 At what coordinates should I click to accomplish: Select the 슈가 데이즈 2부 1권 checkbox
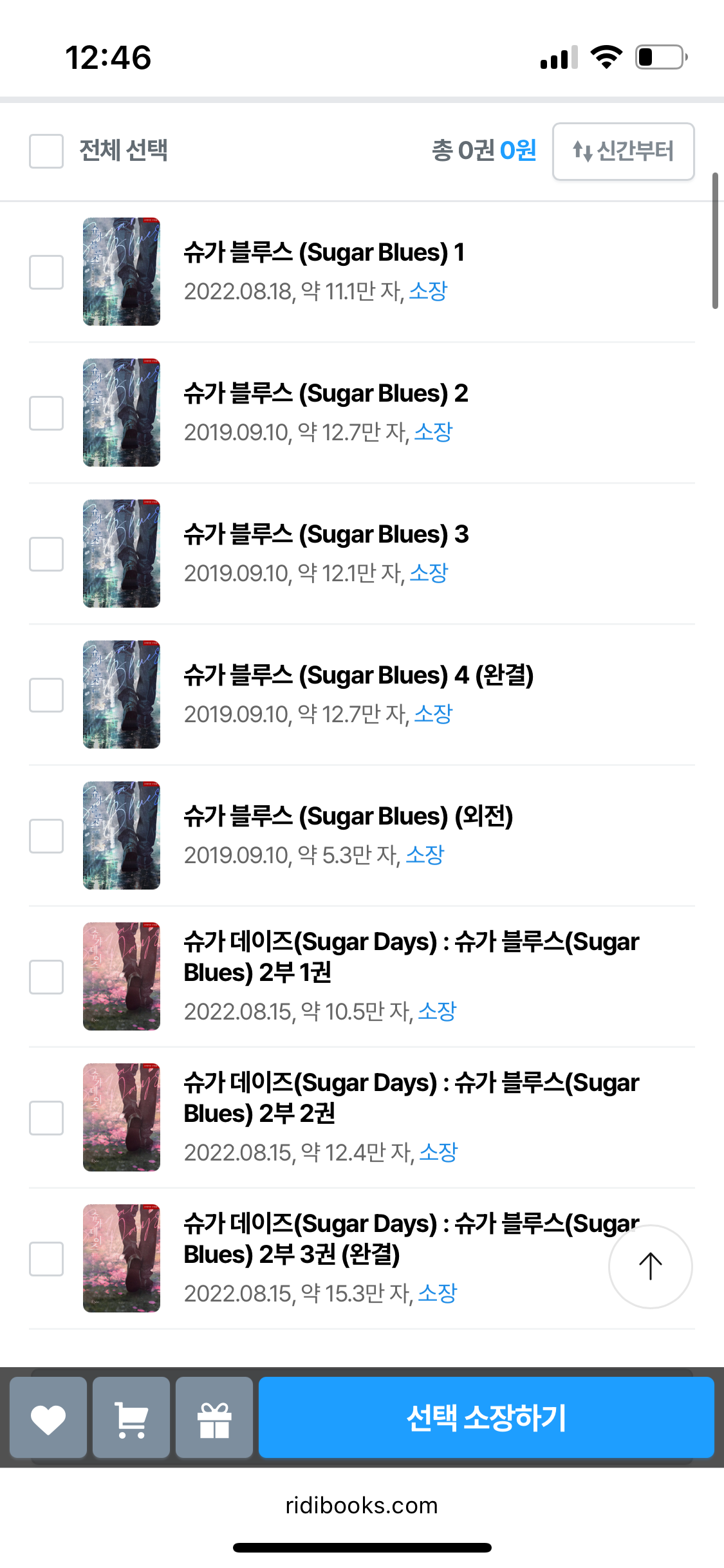46,977
